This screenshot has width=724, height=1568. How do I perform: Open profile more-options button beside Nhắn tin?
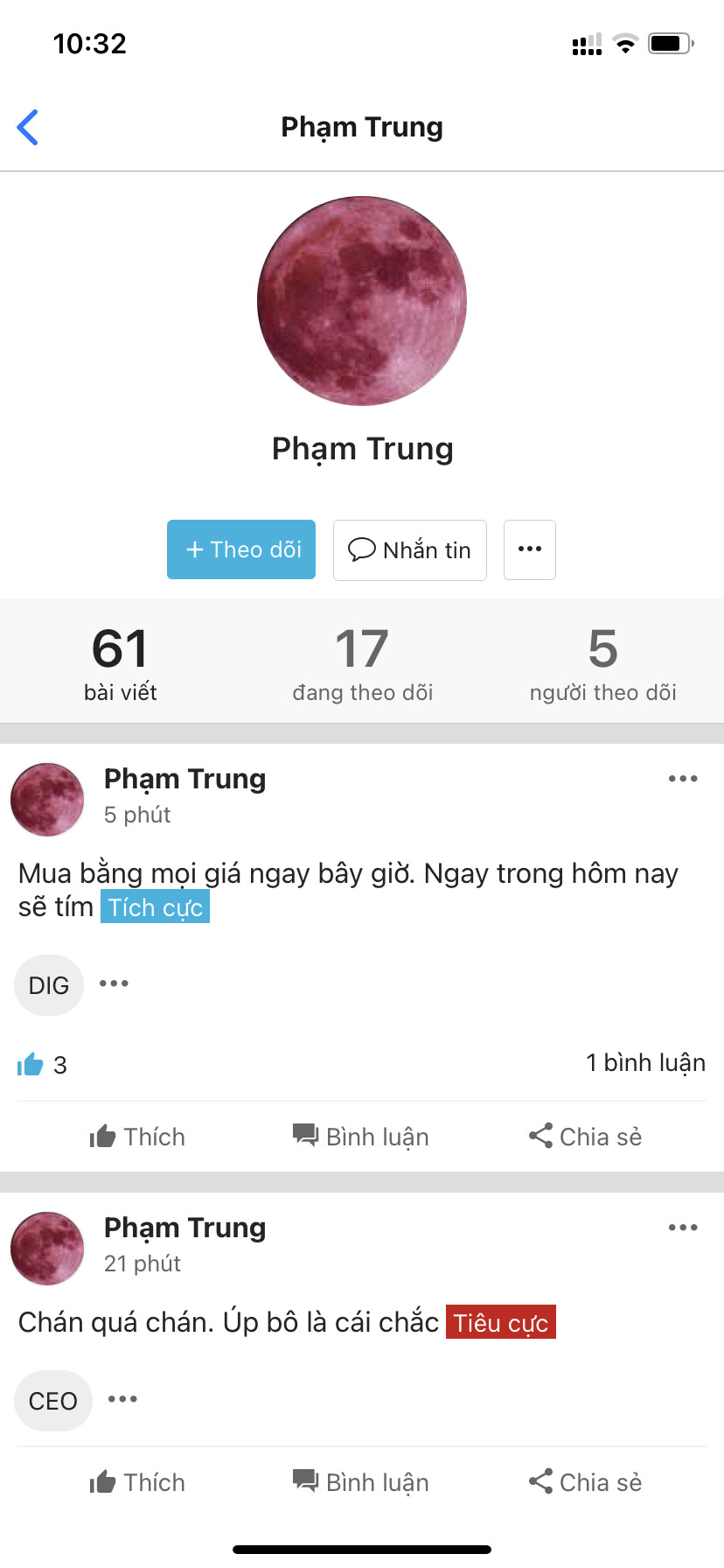click(530, 549)
